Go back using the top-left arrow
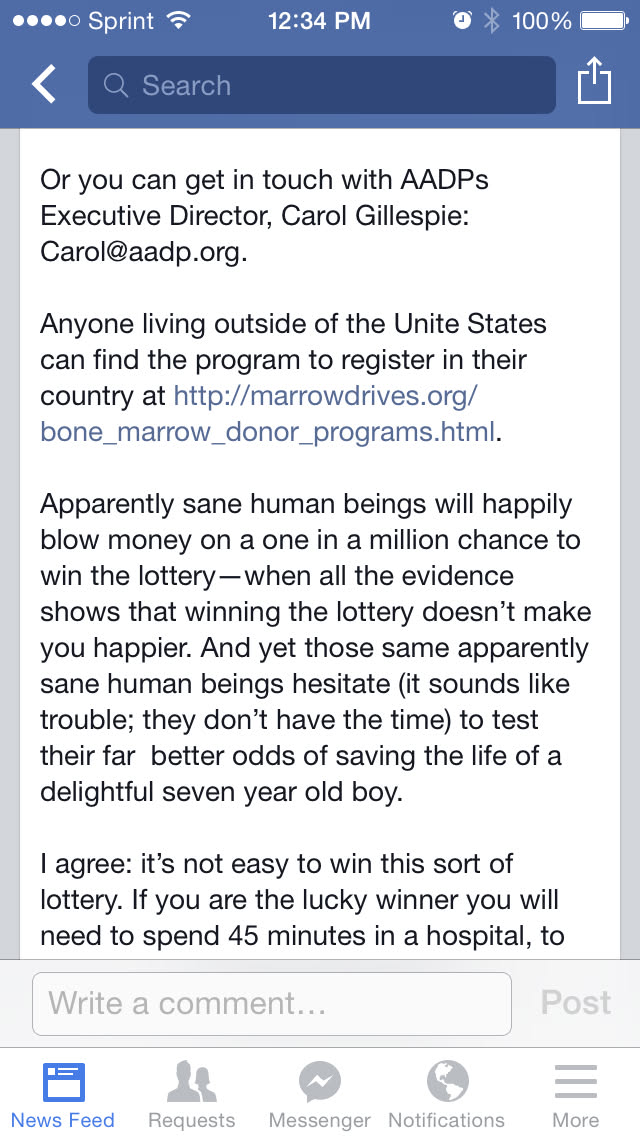Image resolution: width=640 pixels, height=1136 pixels. tap(44, 85)
